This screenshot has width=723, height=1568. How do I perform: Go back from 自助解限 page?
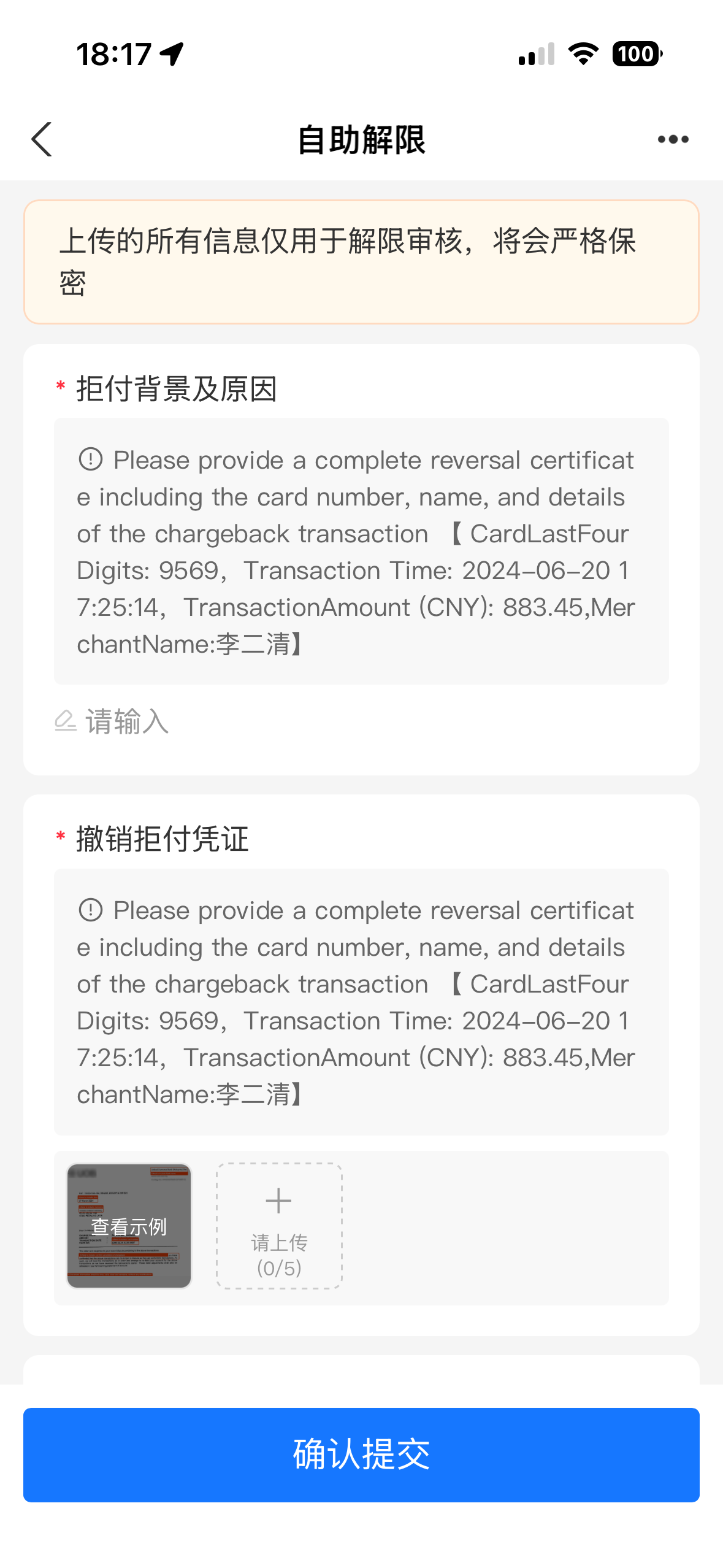coord(42,140)
